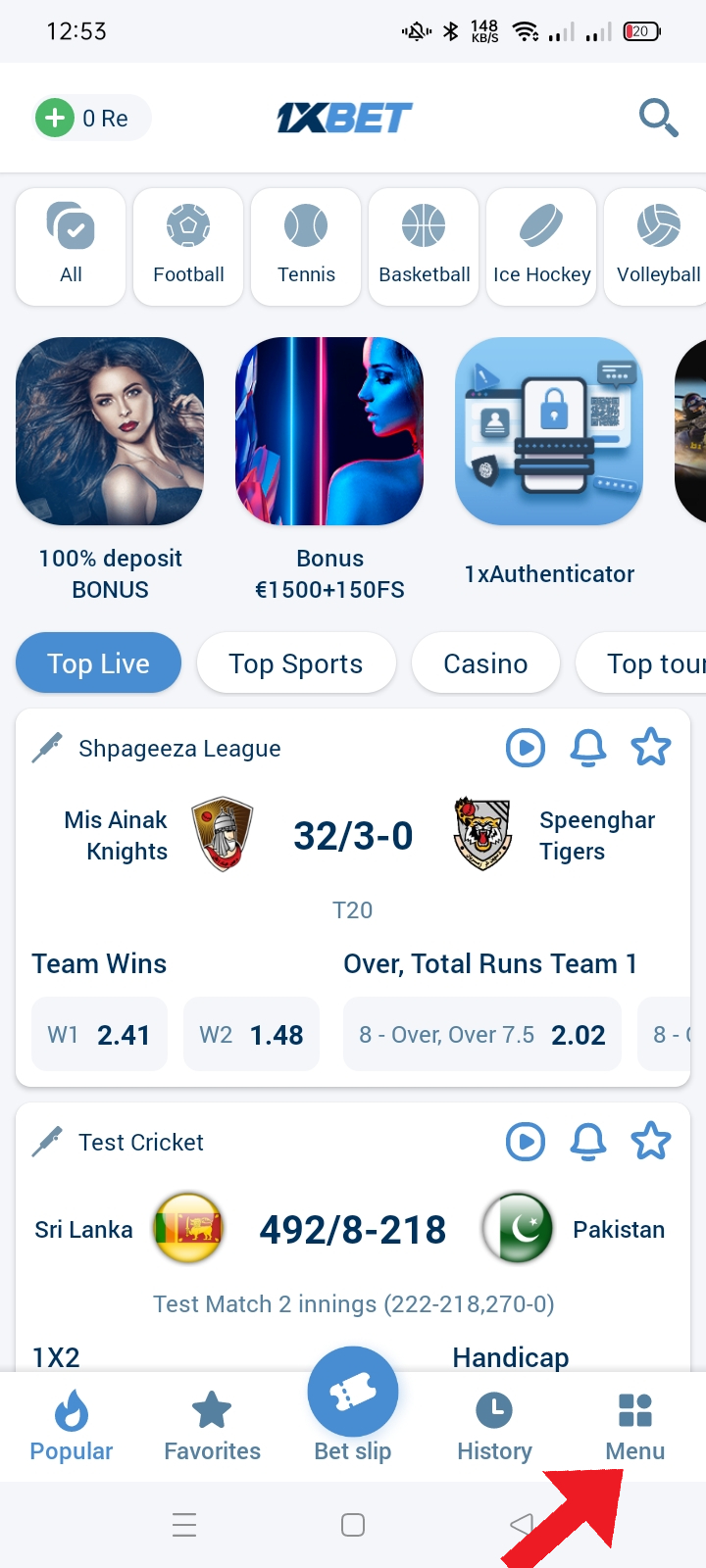The image size is (706, 1568).
Task: Enable notifications for Shpageeza League match
Action: click(588, 749)
